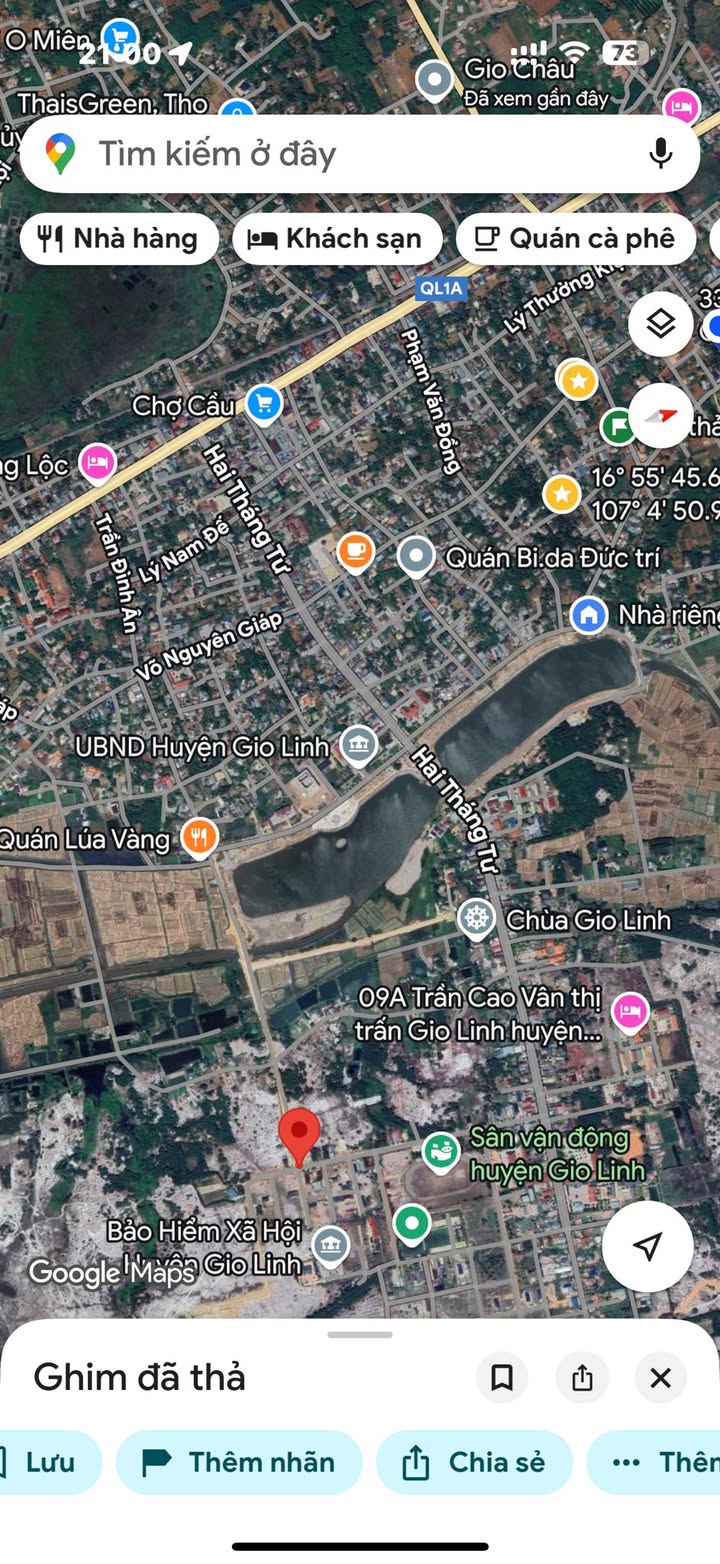Image resolution: width=720 pixels, height=1564 pixels.
Task: Tap the compass to reorient the map
Action: click(x=660, y=415)
